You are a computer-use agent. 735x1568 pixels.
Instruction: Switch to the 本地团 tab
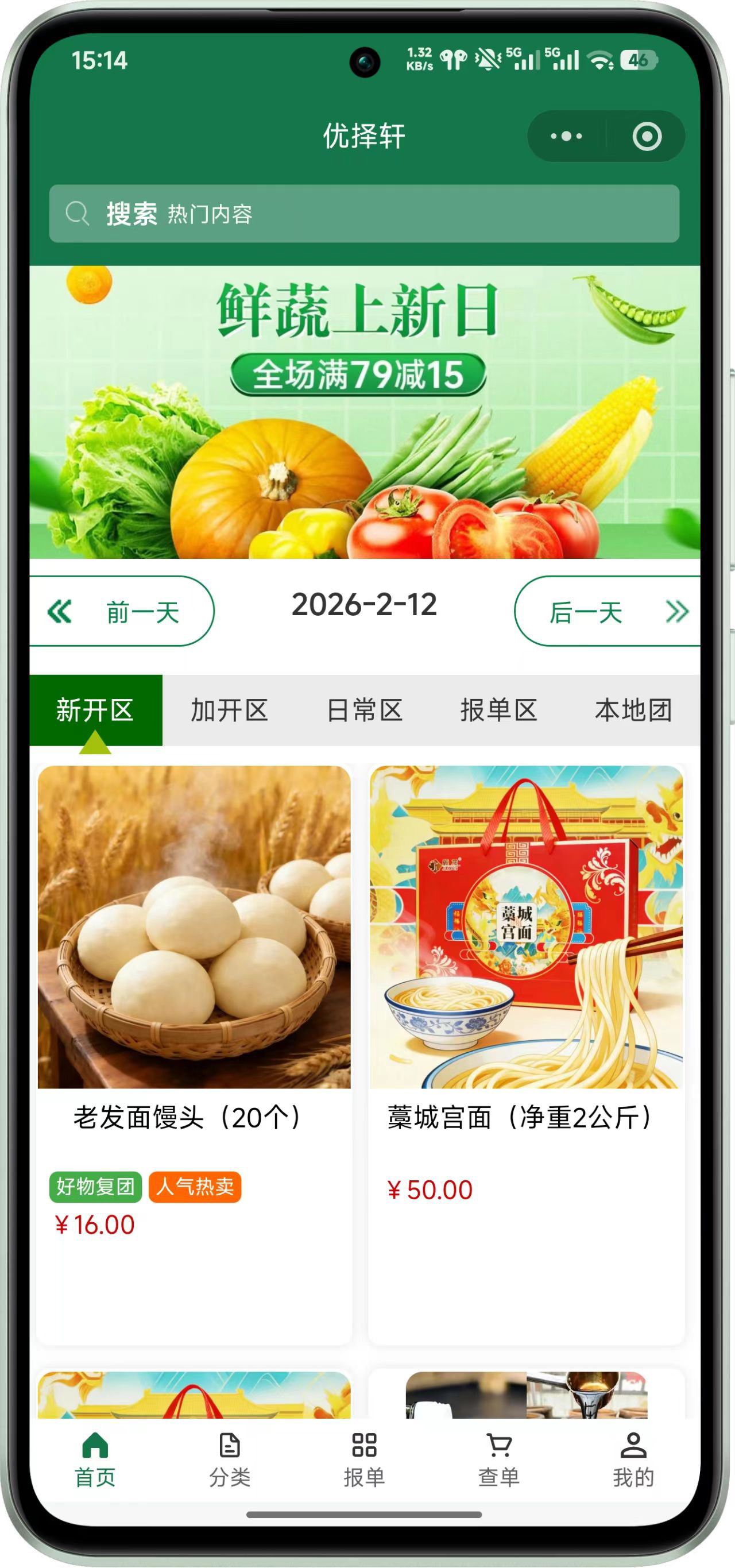coord(633,710)
